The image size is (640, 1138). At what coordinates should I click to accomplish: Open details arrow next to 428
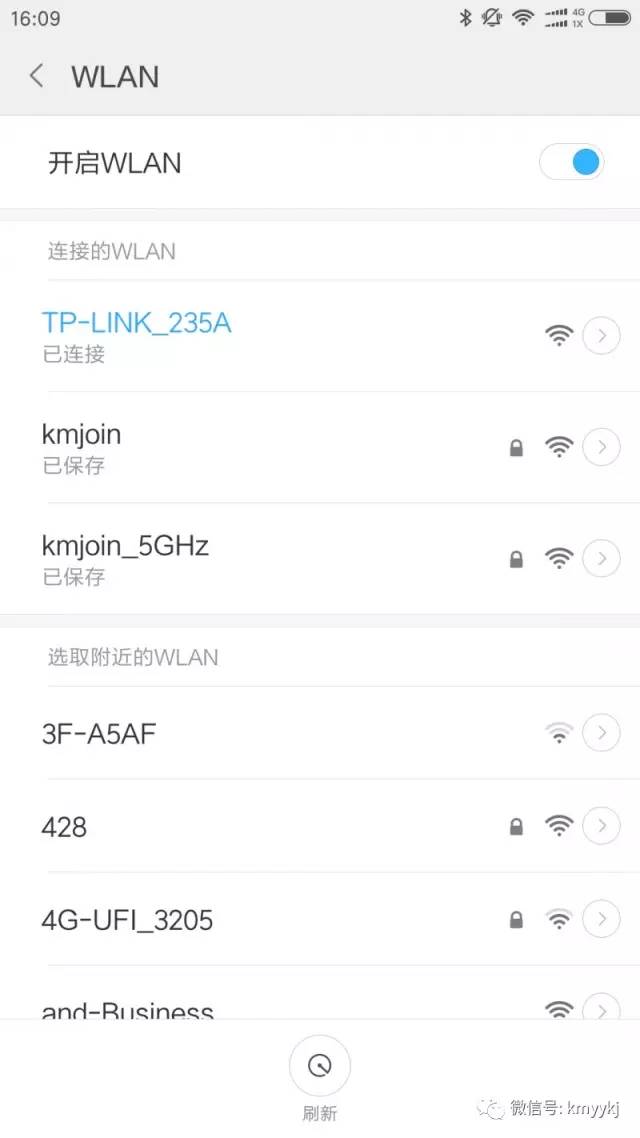(x=601, y=826)
